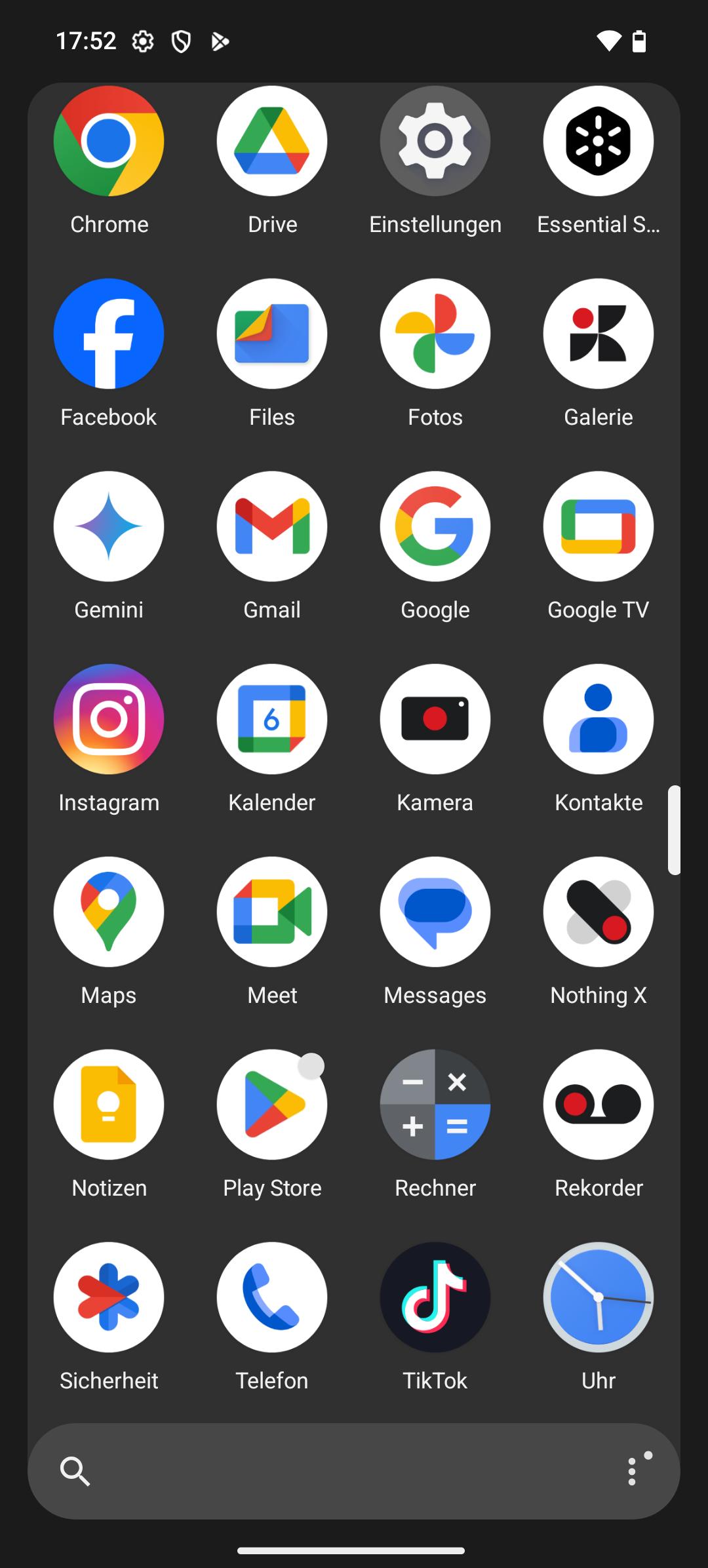
Task: Launch the Kamera app
Action: coord(435,719)
